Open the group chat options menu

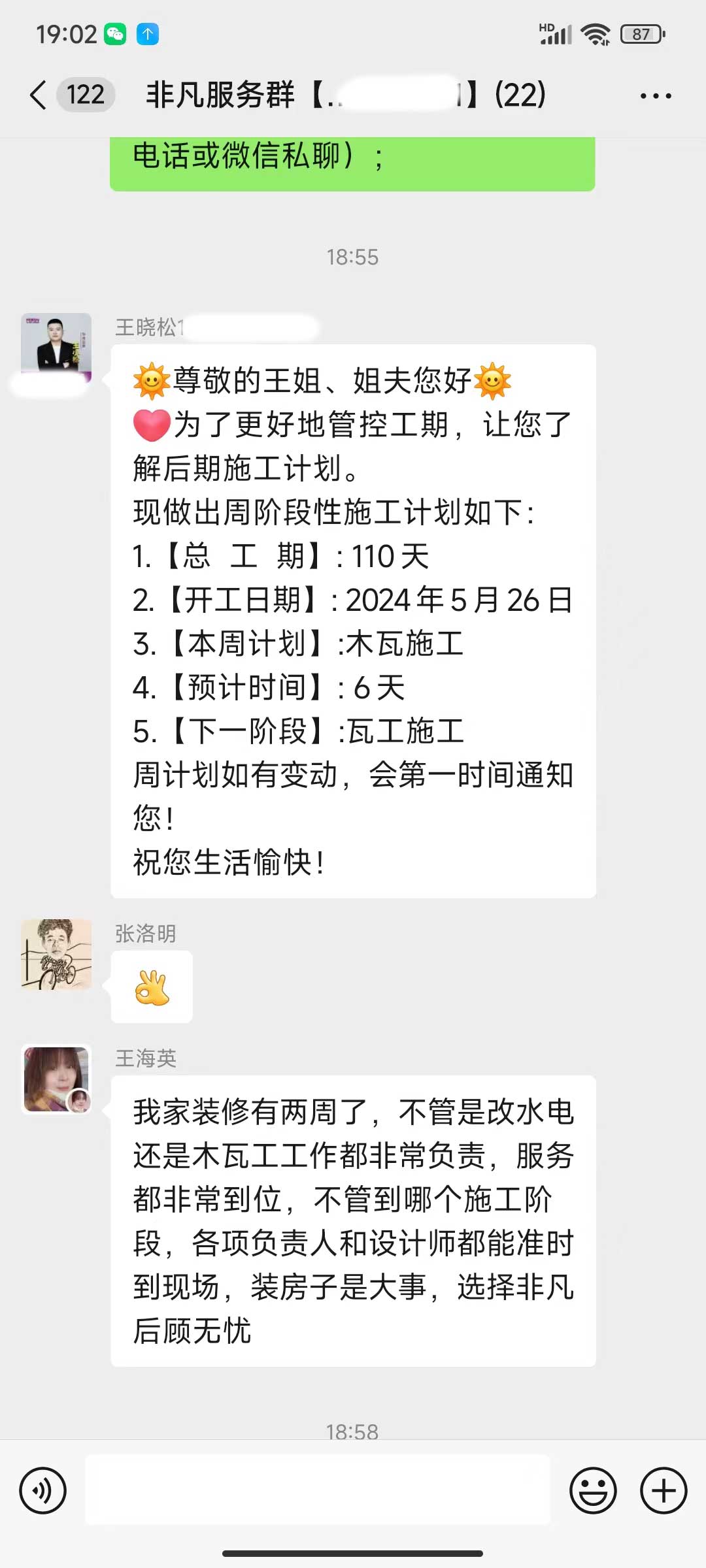[655, 96]
